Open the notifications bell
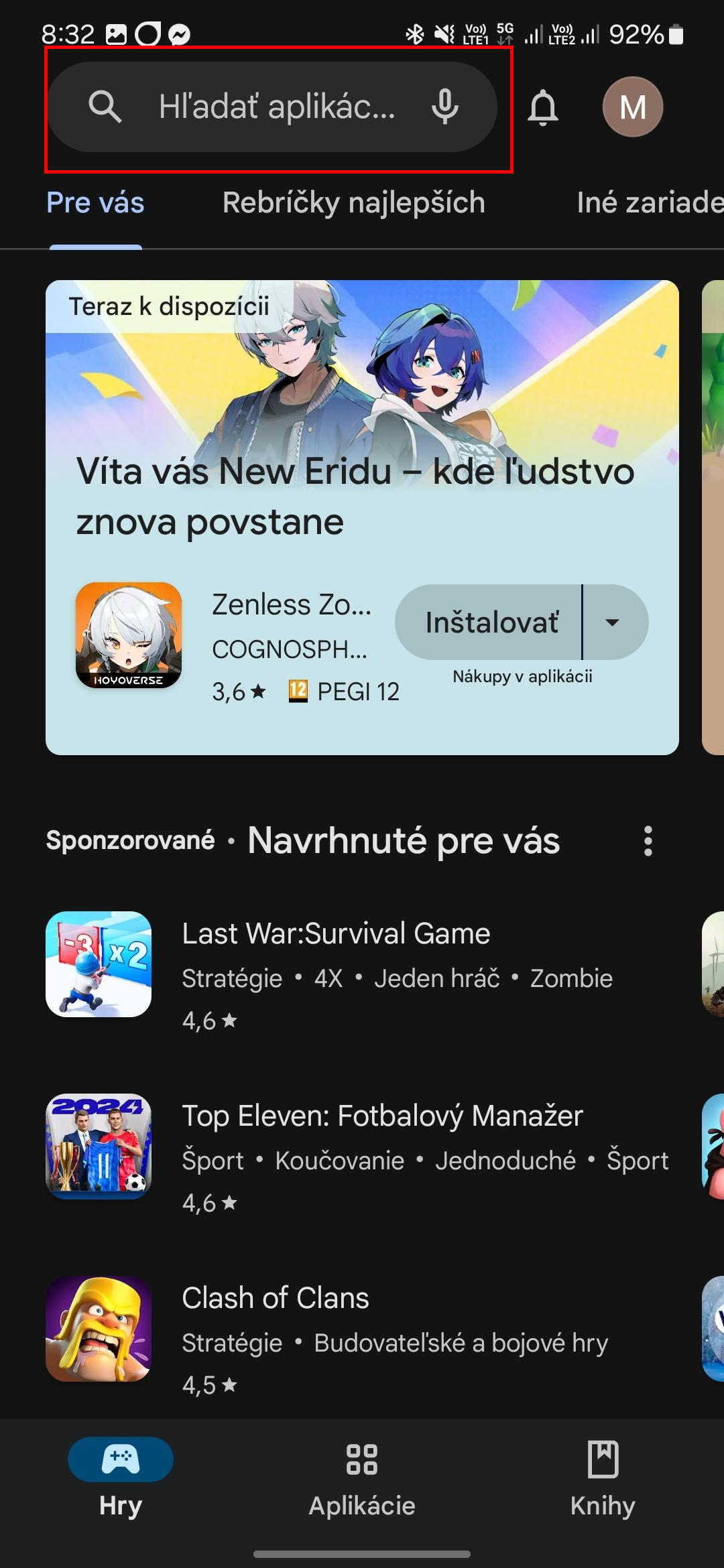Image resolution: width=724 pixels, height=1568 pixels. point(543,107)
